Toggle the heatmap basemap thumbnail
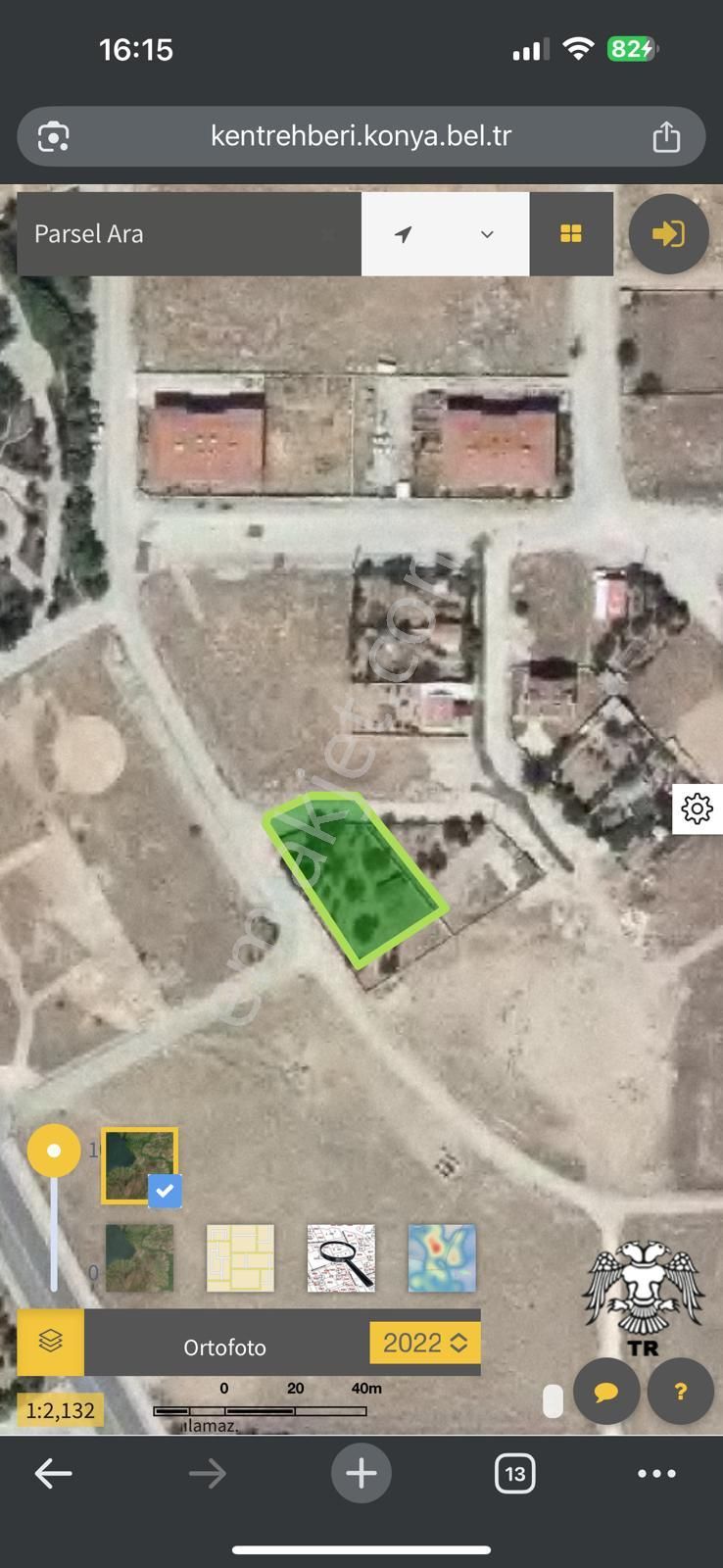 click(441, 1257)
